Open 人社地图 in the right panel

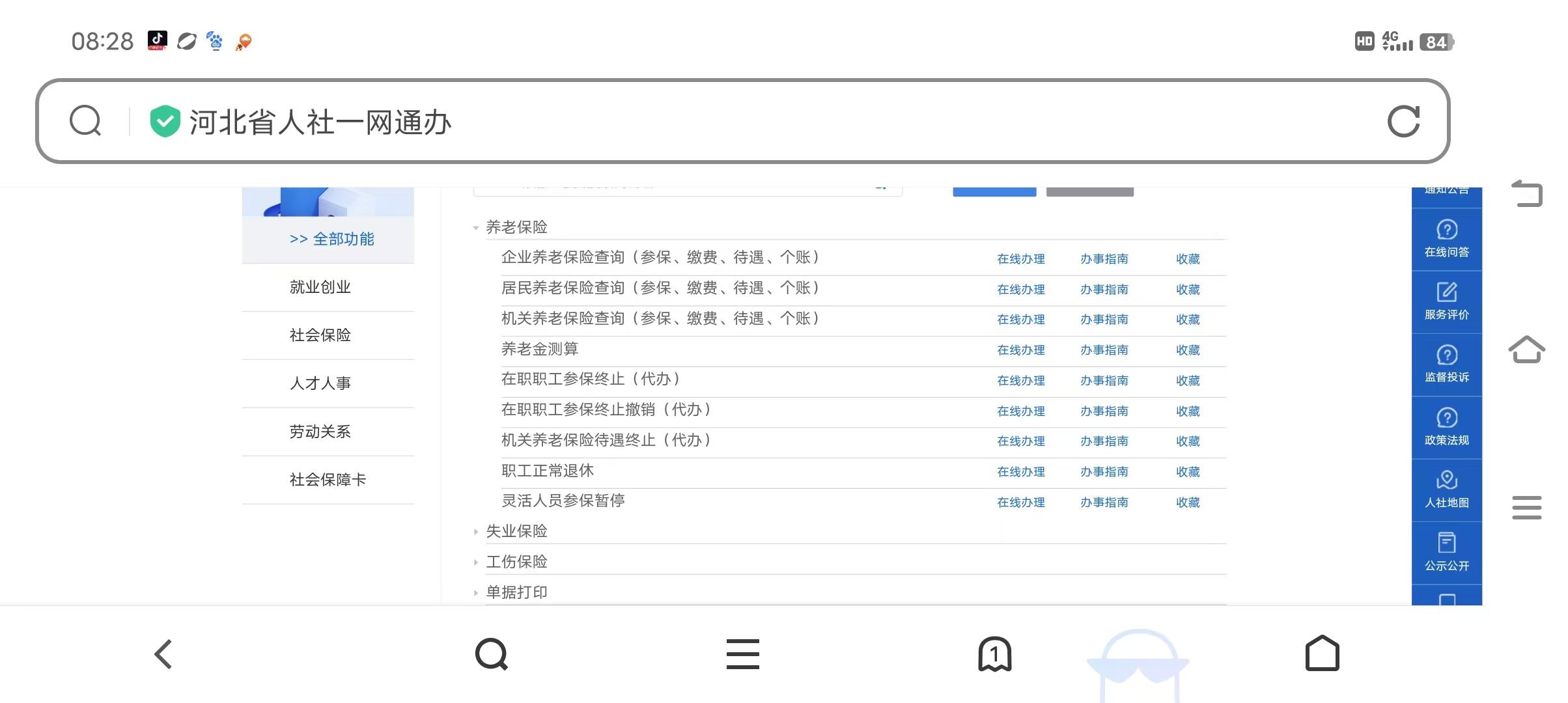1446,489
